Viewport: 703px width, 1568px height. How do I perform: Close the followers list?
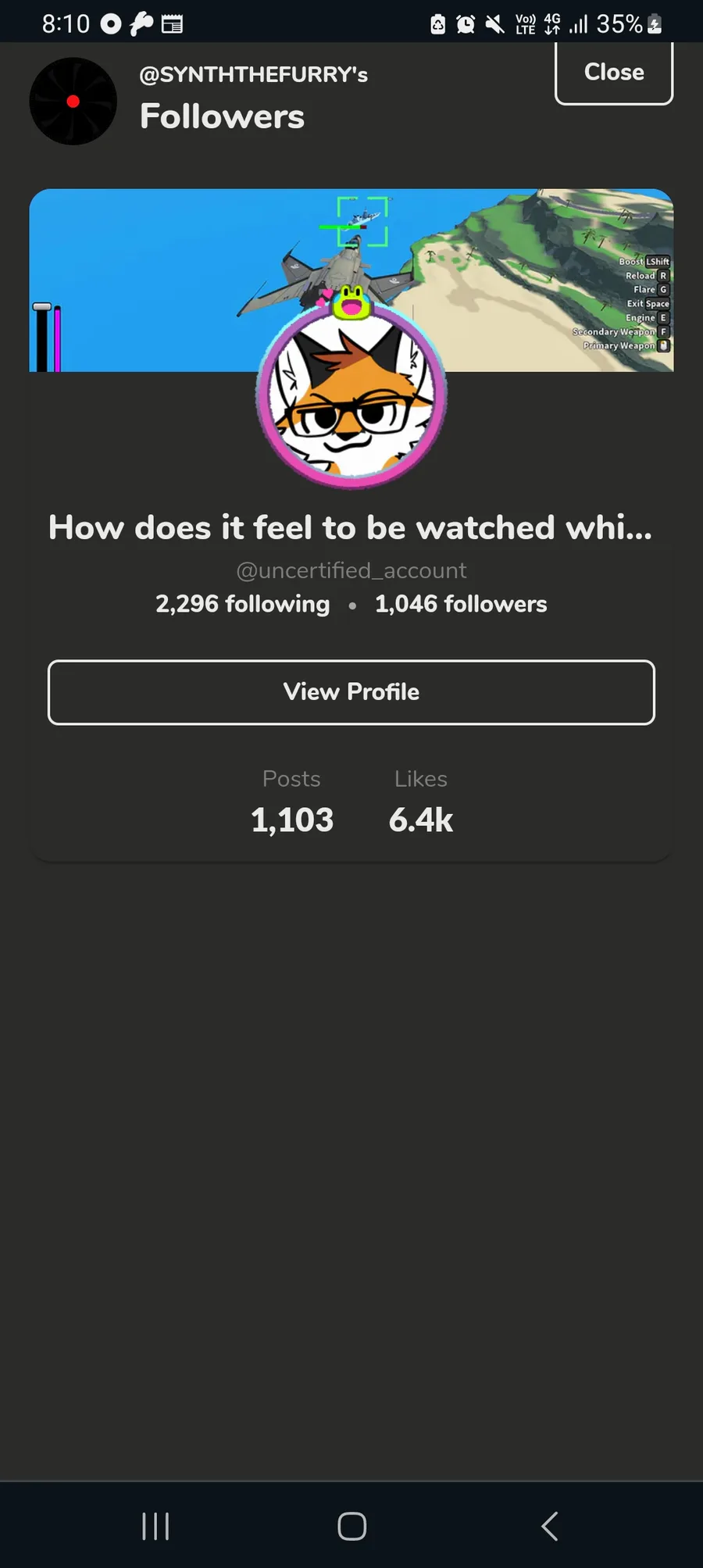613,73
